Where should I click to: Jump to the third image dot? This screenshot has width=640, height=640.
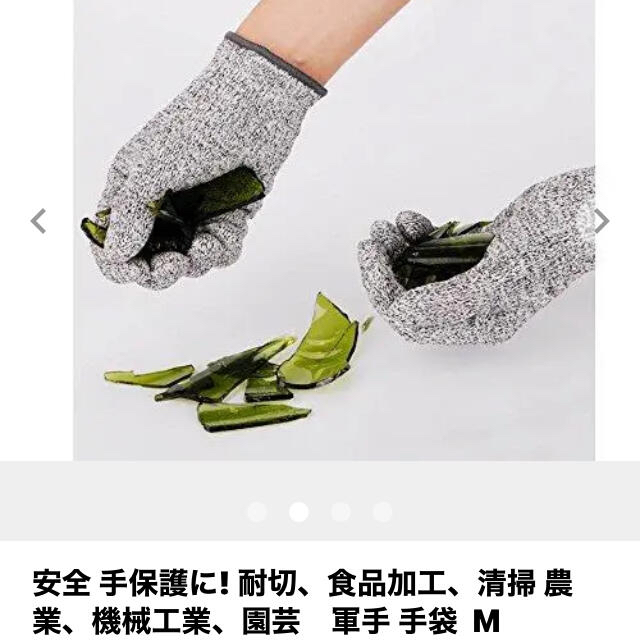click(x=341, y=512)
